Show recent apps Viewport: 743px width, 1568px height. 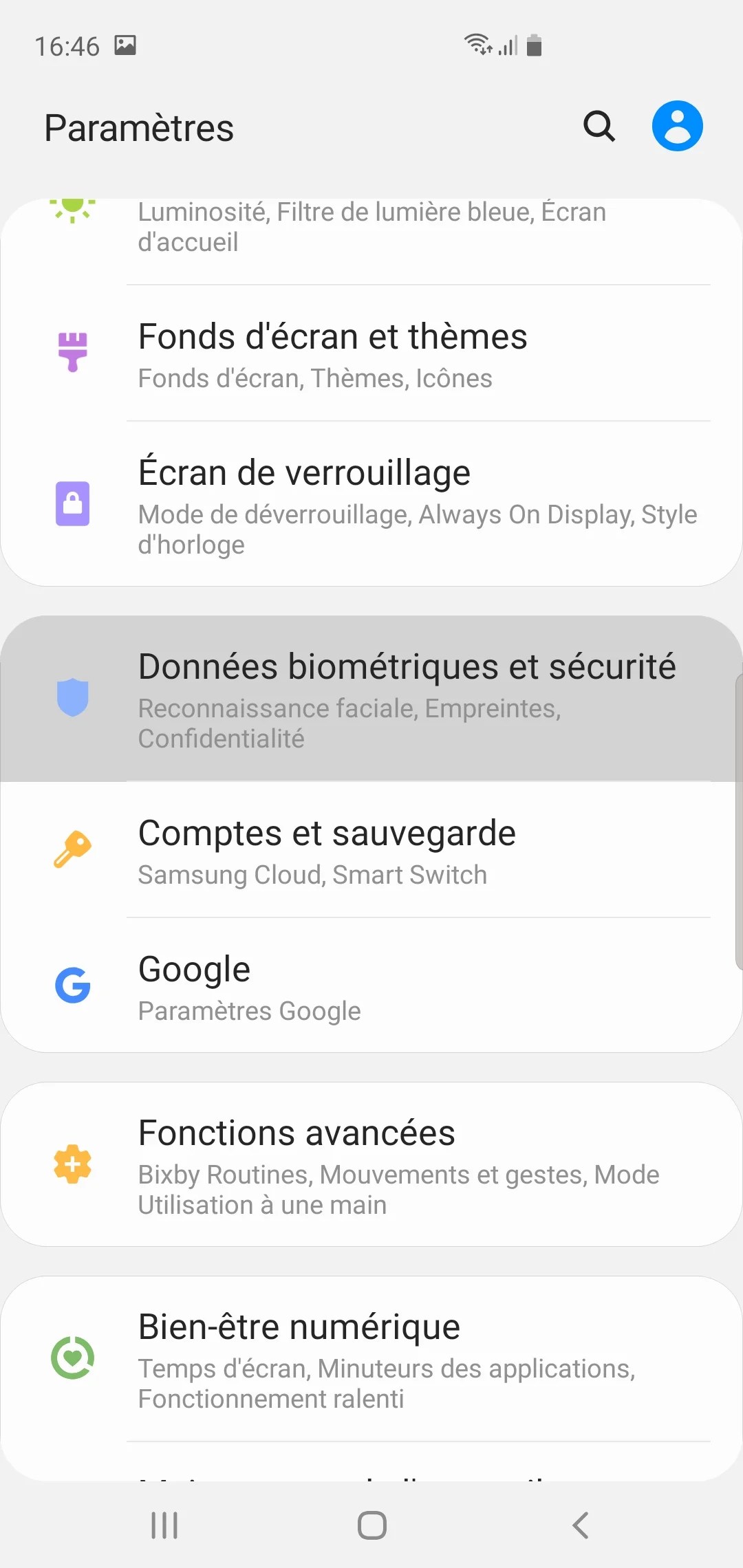(x=164, y=1525)
